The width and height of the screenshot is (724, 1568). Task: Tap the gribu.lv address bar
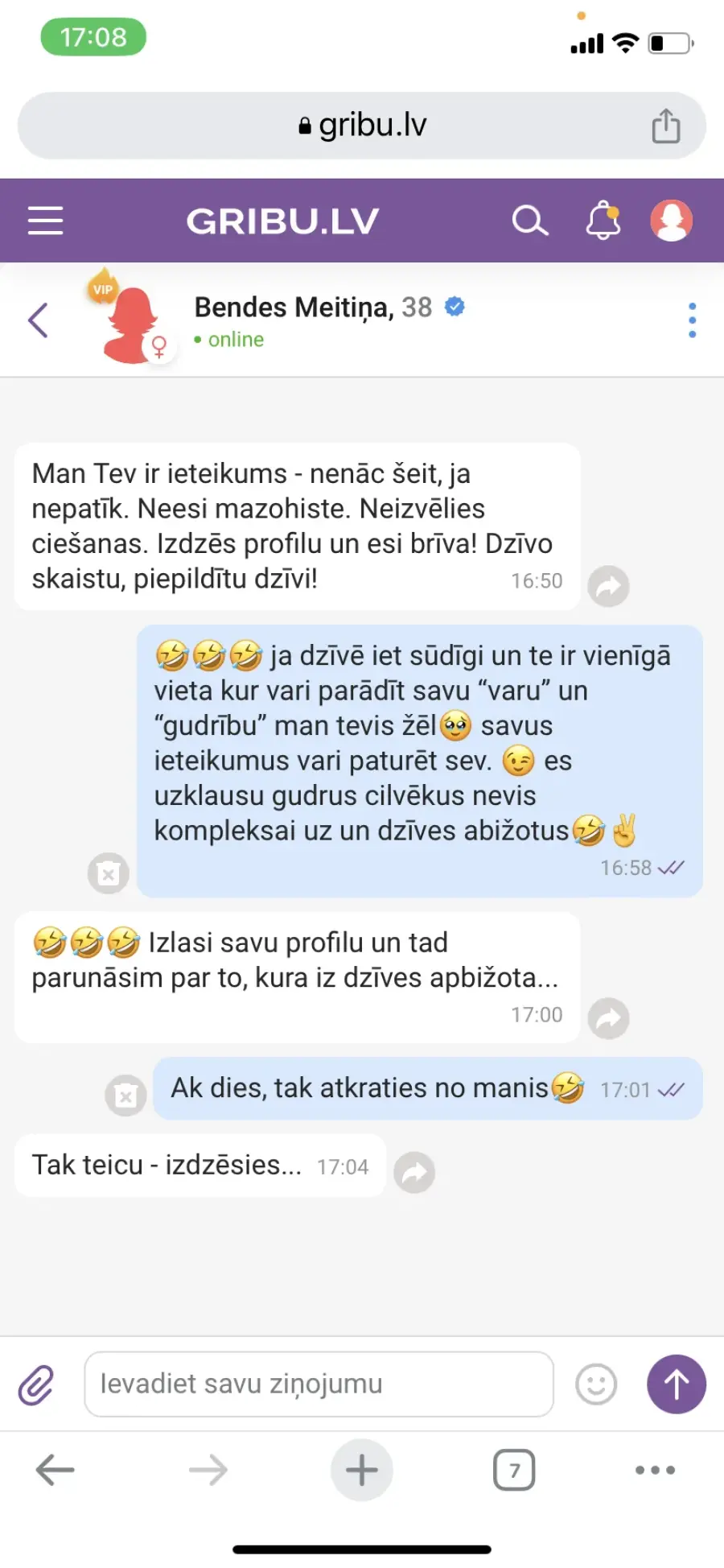click(x=362, y=126)
